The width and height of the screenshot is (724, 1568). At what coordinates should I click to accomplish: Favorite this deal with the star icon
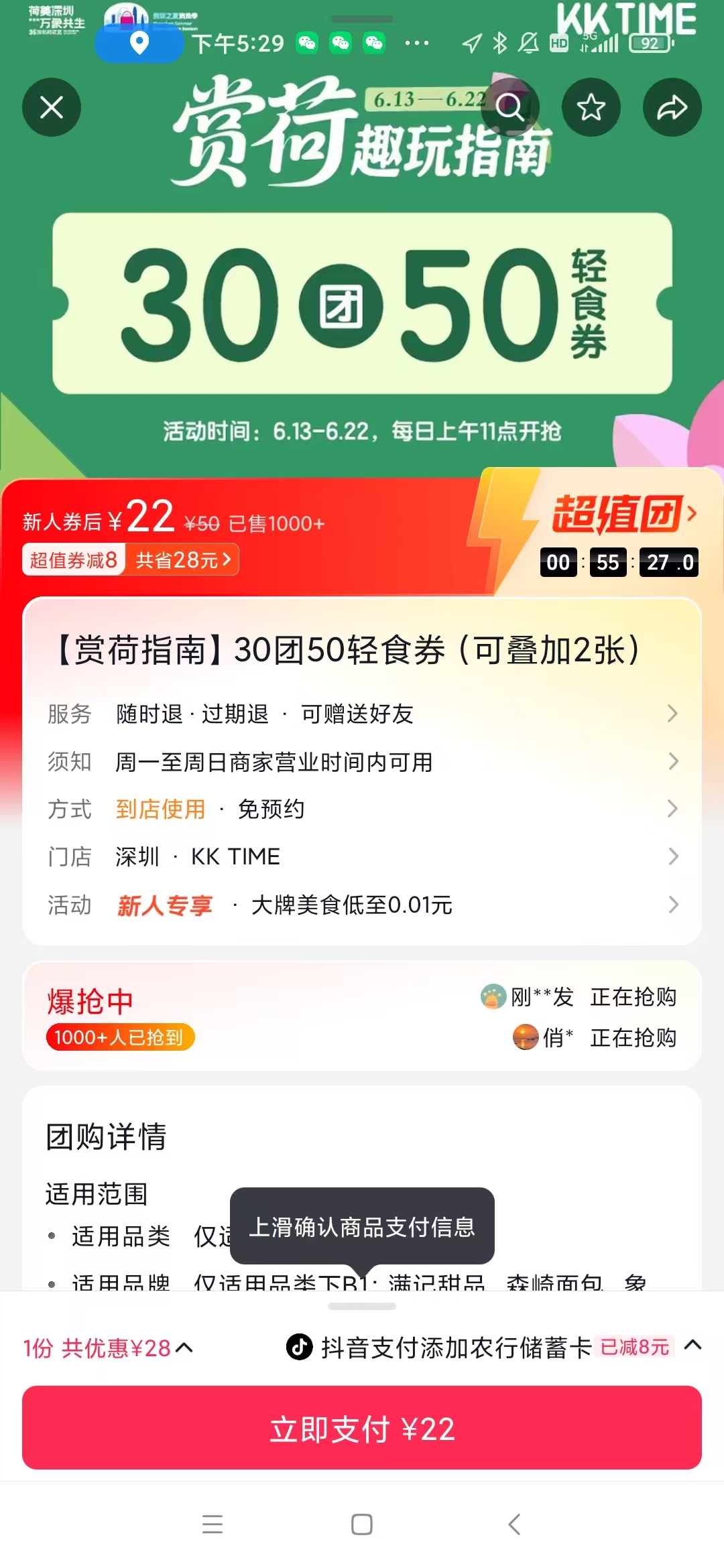click(591, 107)
